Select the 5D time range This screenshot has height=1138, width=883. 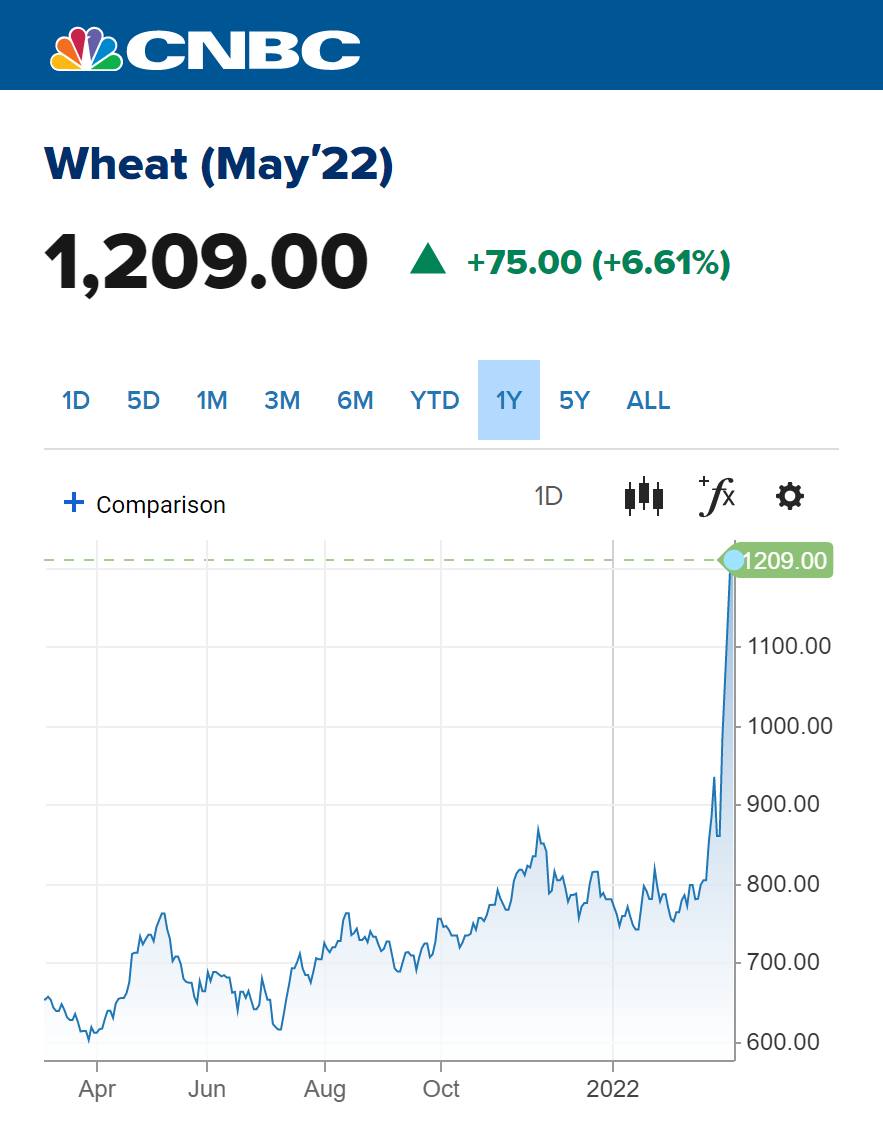[x=143, y=401]
